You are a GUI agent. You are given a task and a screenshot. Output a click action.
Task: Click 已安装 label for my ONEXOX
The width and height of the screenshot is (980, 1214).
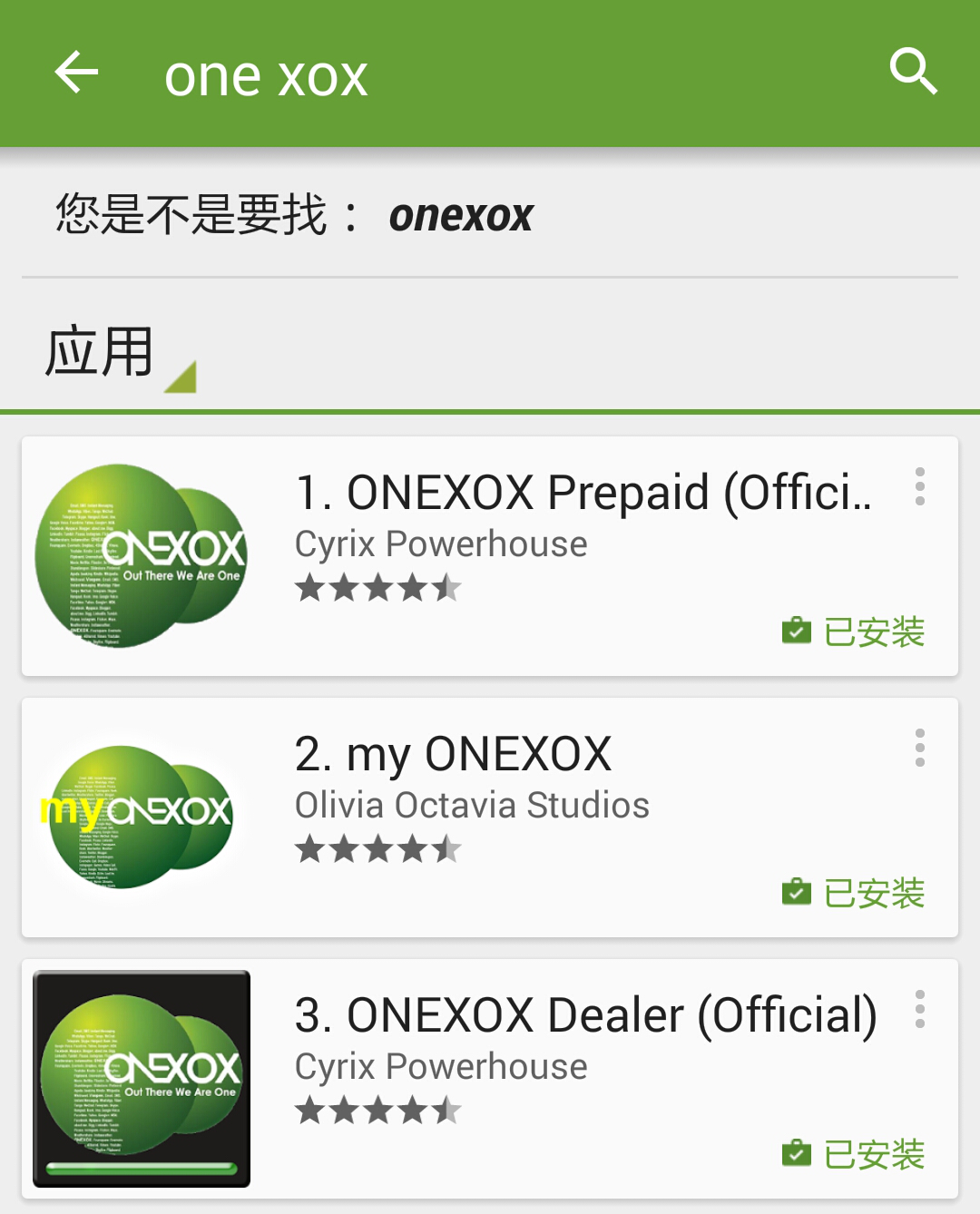(874, 893)
